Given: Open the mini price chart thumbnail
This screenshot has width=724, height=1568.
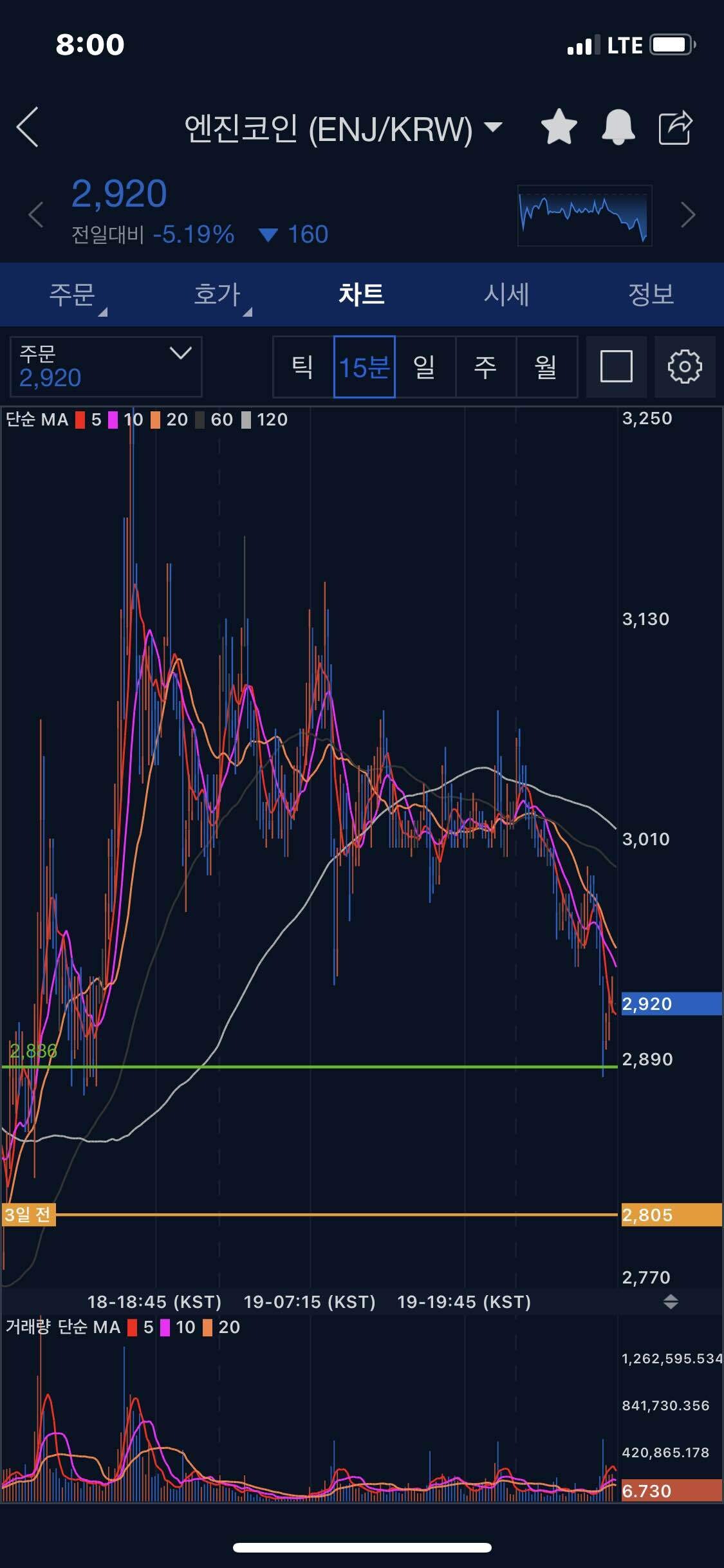Looking at the screenshot, I should [x=584, y=215].
